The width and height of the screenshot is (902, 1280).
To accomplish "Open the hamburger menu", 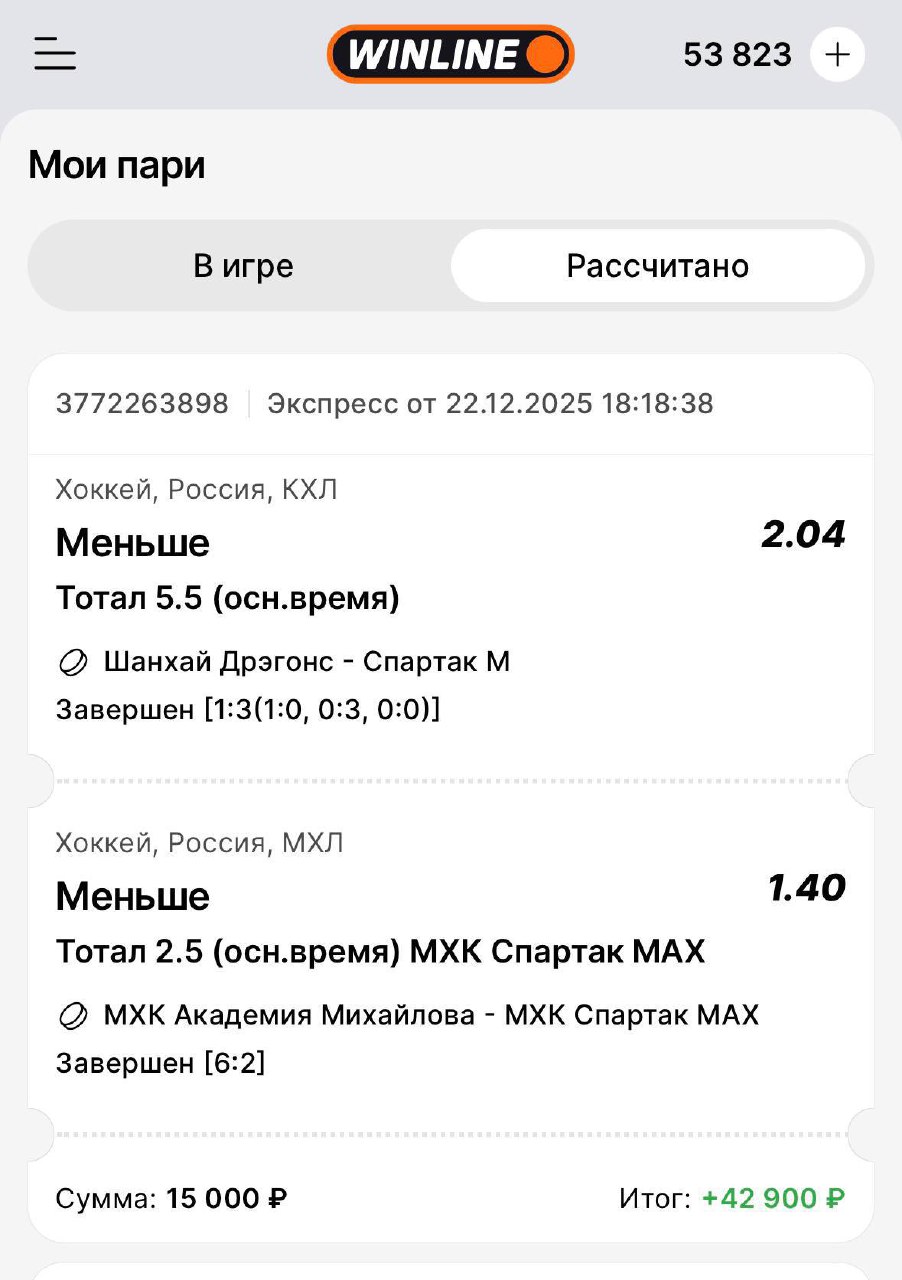I will tap(55, 54).
